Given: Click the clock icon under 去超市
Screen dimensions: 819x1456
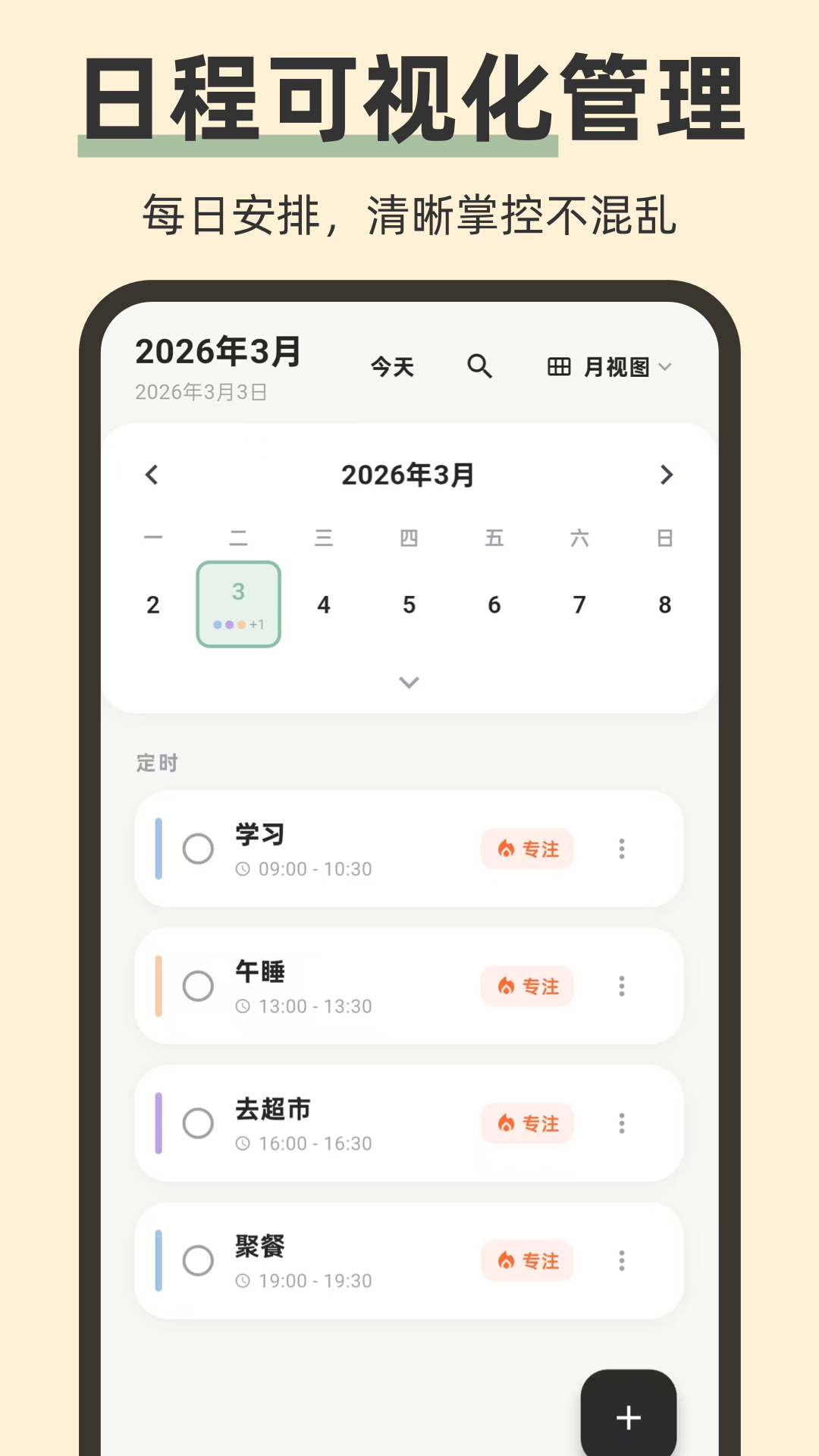Looking at the screenshot, I should tap(243, 1143).
